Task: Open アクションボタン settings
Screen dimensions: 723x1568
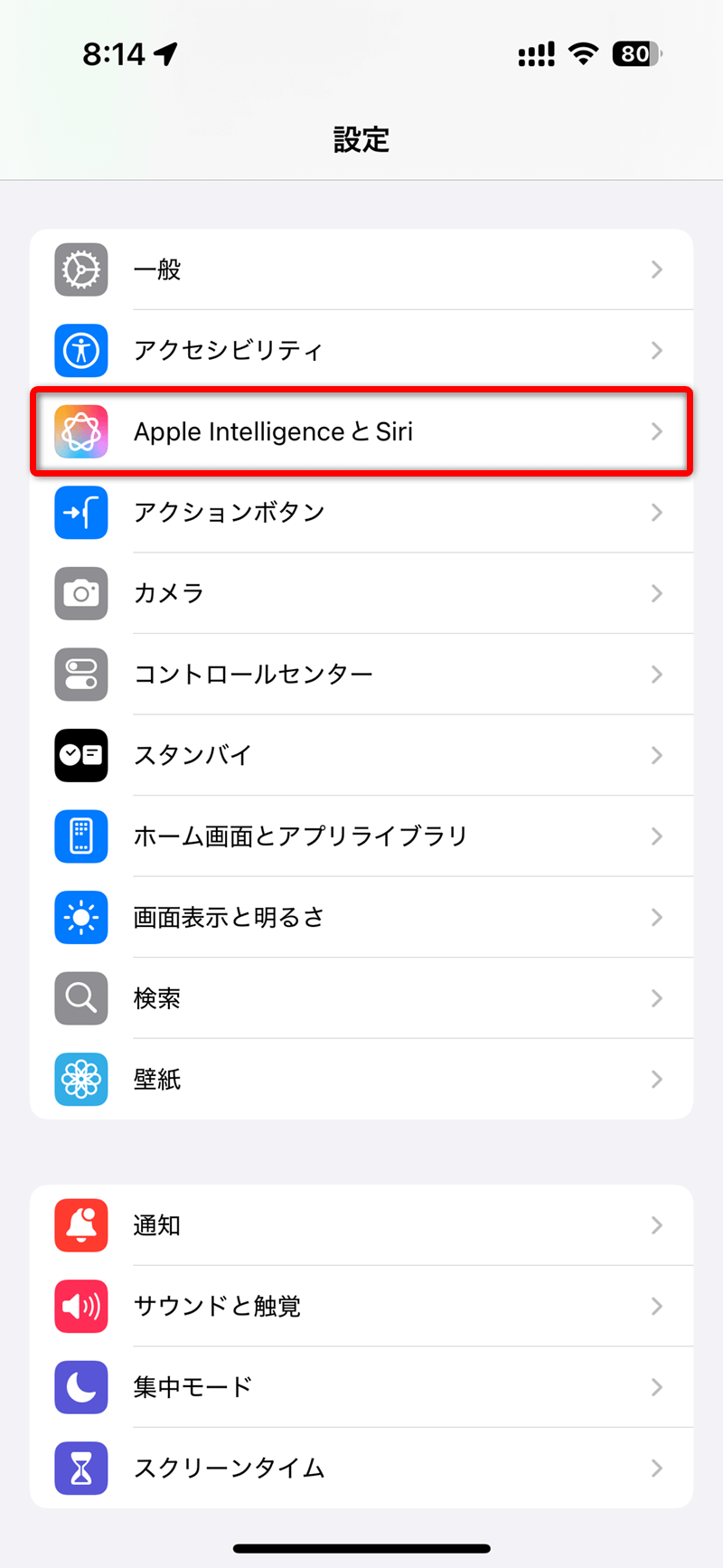Action: tap(361, 513)
